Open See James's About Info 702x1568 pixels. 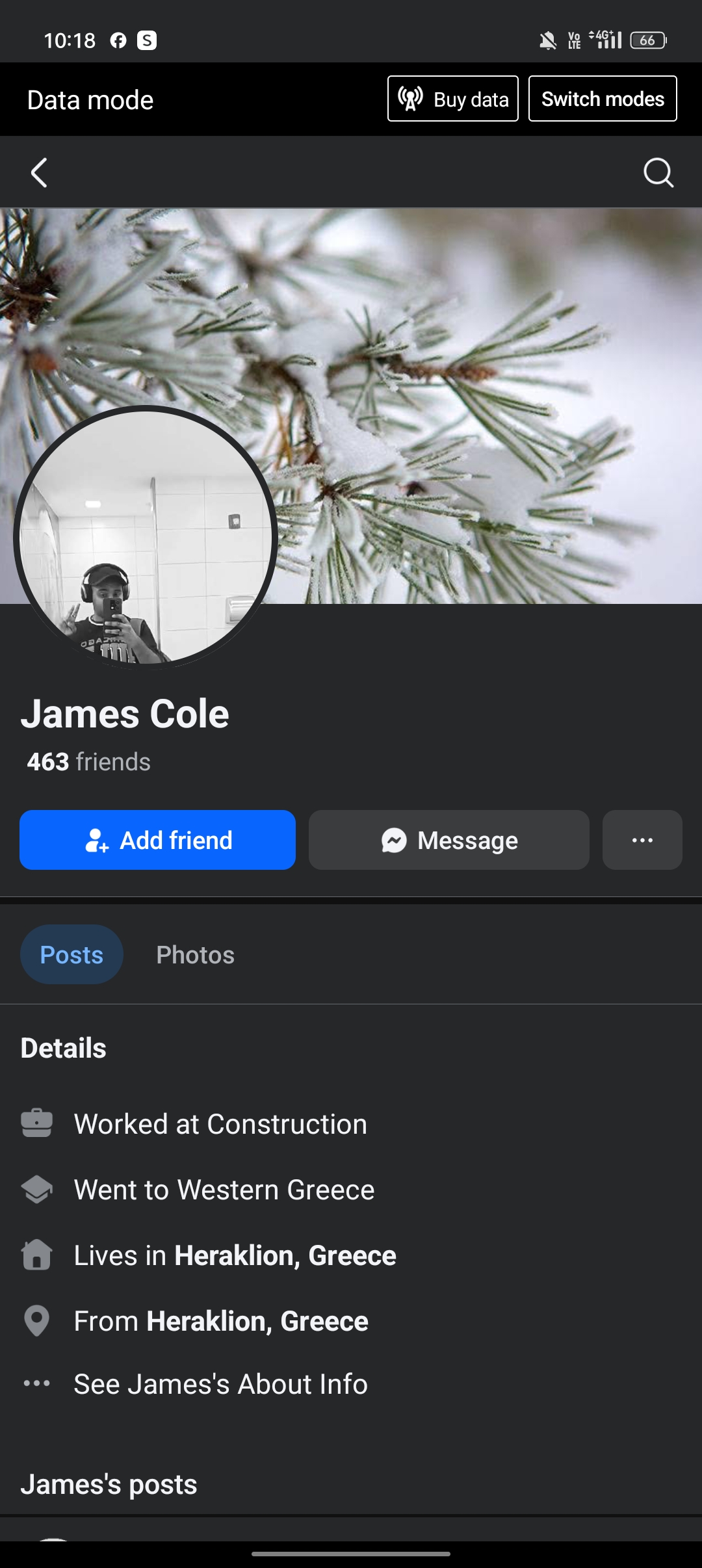pyautogui.click(x=220, y=1384)
